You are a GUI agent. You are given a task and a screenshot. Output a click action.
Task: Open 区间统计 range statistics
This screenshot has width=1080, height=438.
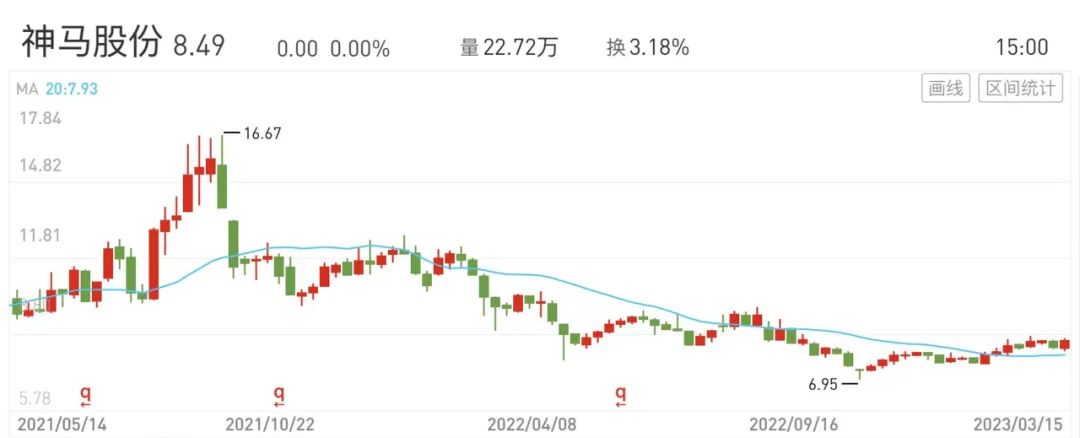pyautogui.click(x=1019, y=88)
